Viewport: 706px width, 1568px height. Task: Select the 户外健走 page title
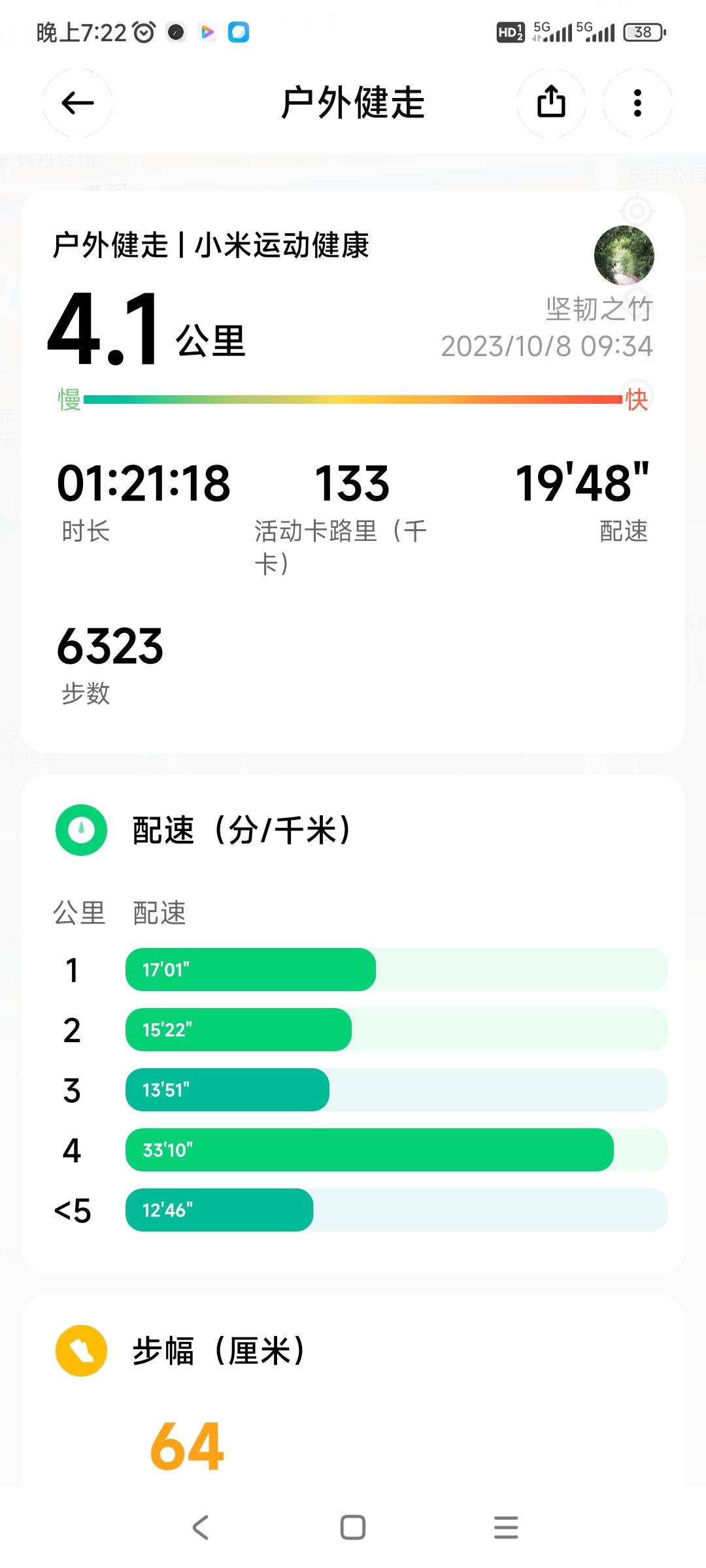[x=353, y=103]
